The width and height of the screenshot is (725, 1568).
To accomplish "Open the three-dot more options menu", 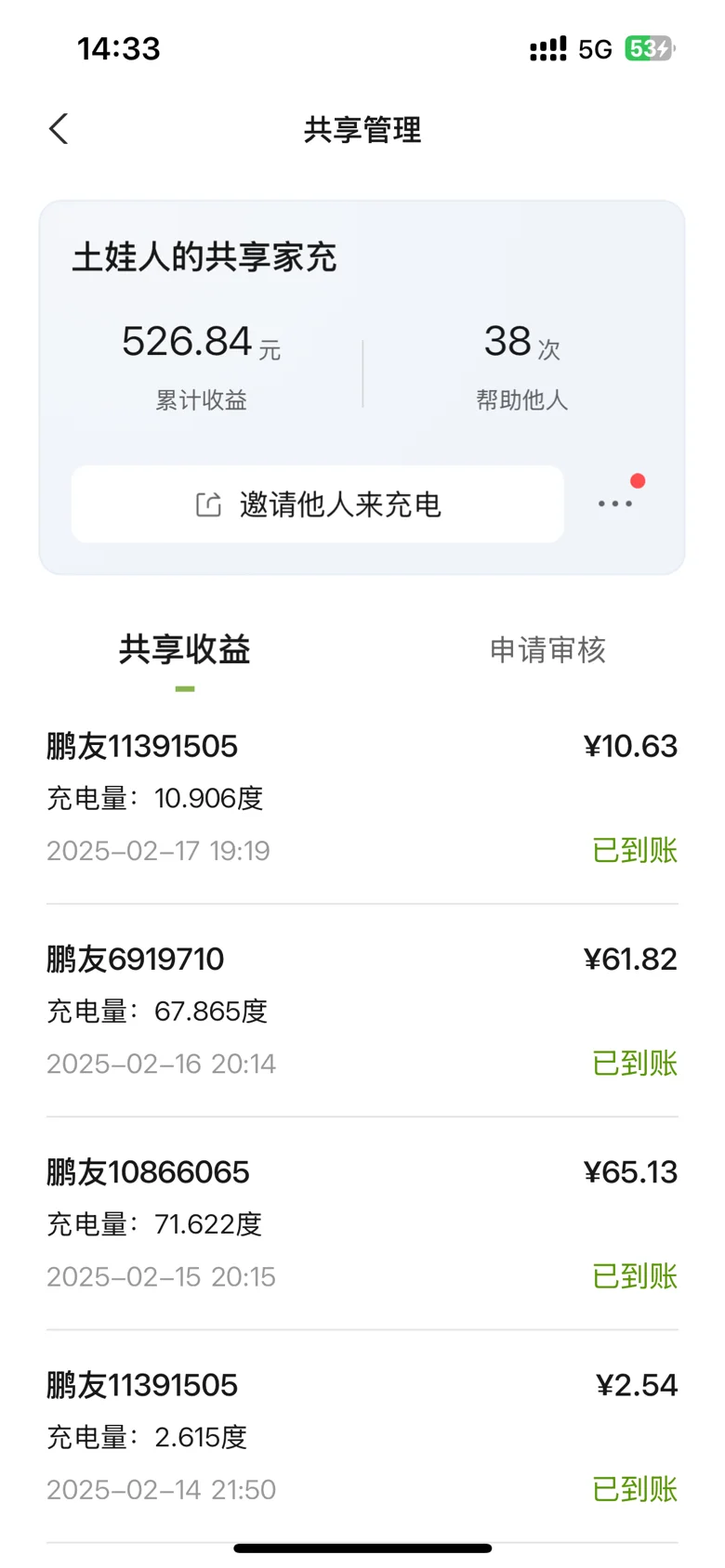I will click(x=615, y=503).
